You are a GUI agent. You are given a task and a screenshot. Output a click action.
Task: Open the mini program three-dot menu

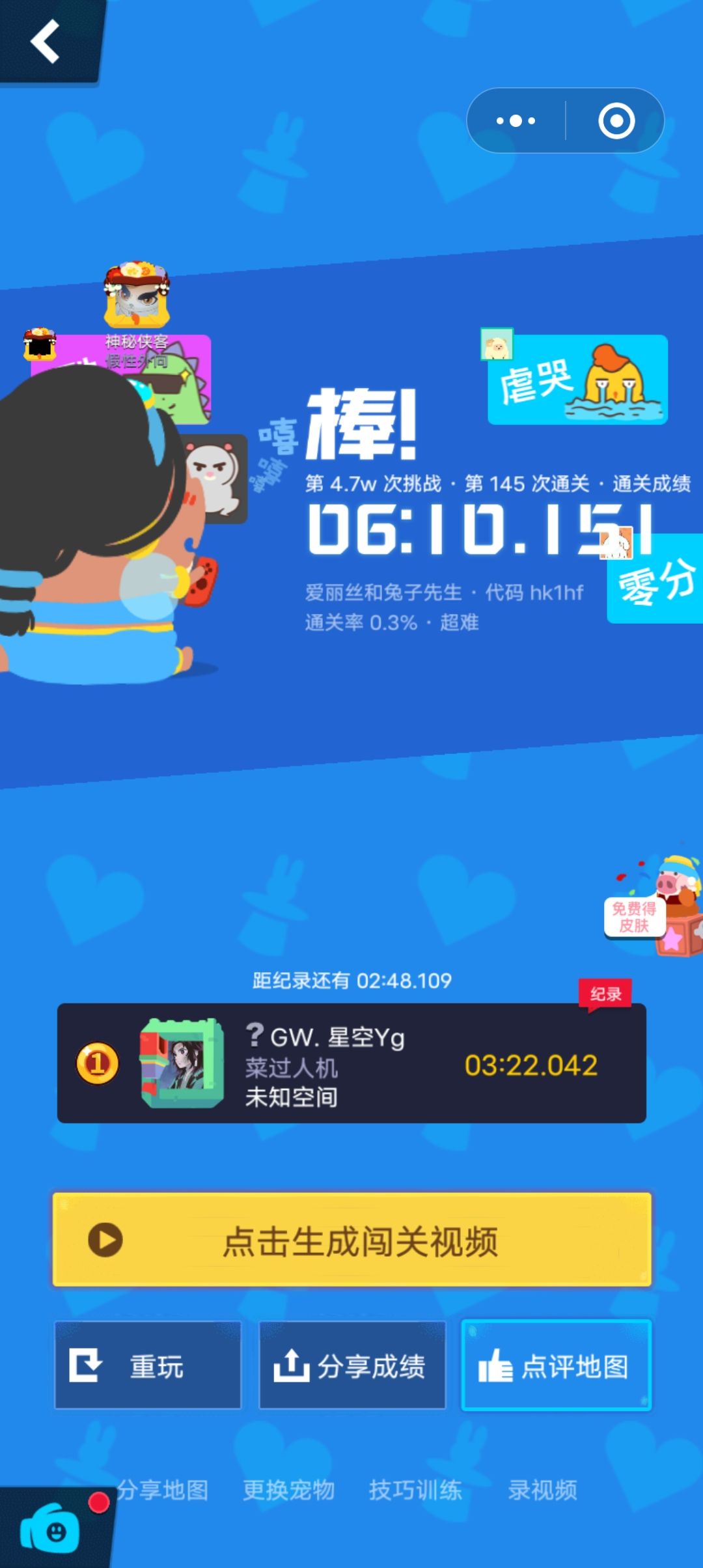click(516, 120)
